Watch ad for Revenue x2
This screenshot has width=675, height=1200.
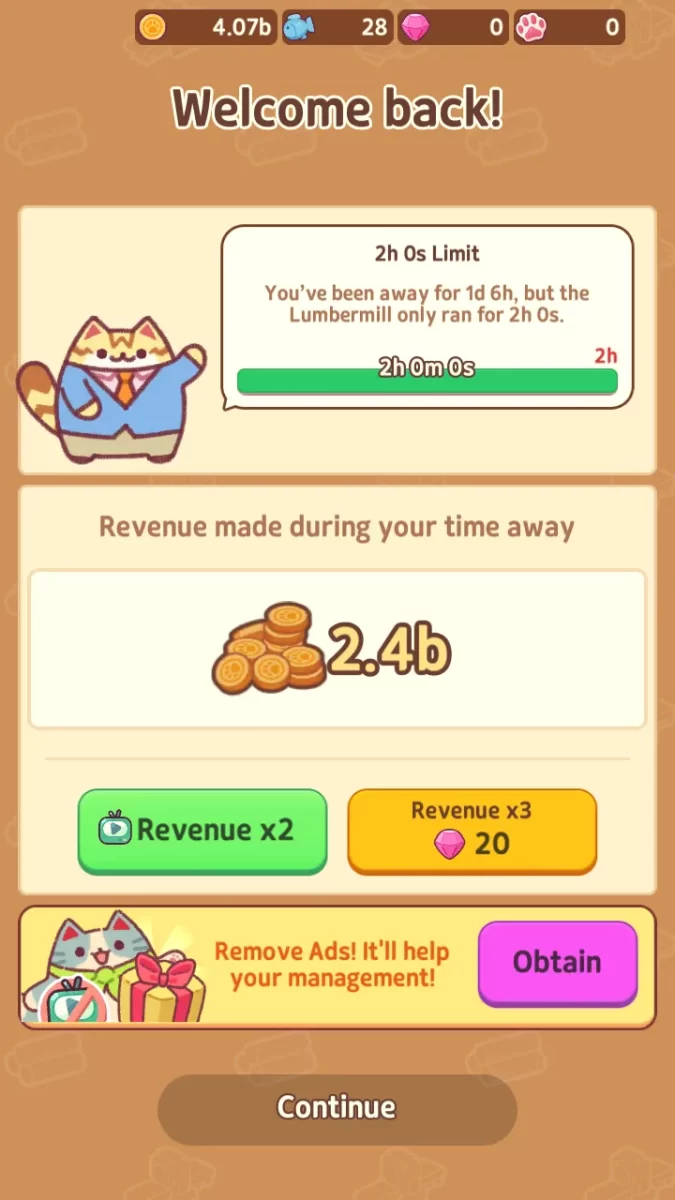click(202, 830)
